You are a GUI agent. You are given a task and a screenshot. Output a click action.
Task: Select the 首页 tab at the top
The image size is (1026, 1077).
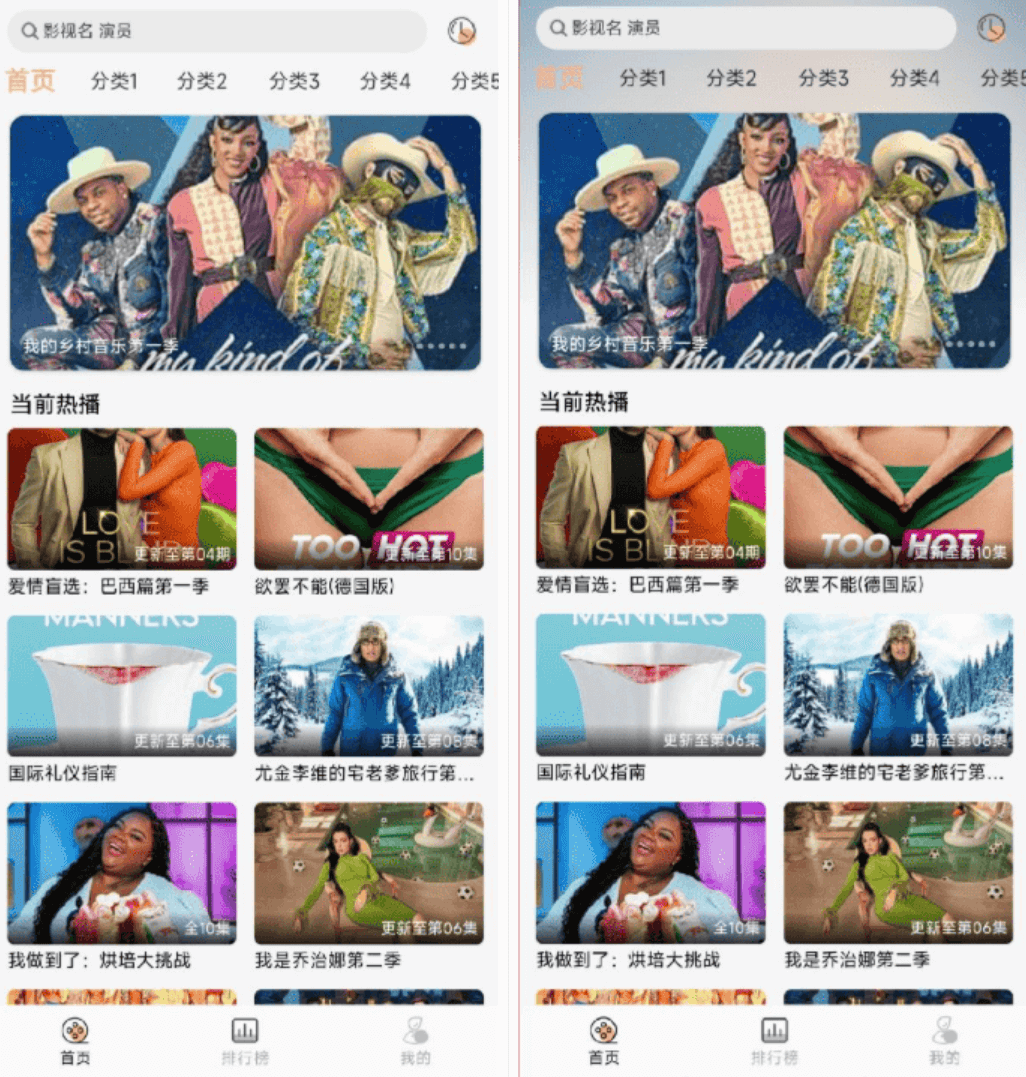click(31, 82)
